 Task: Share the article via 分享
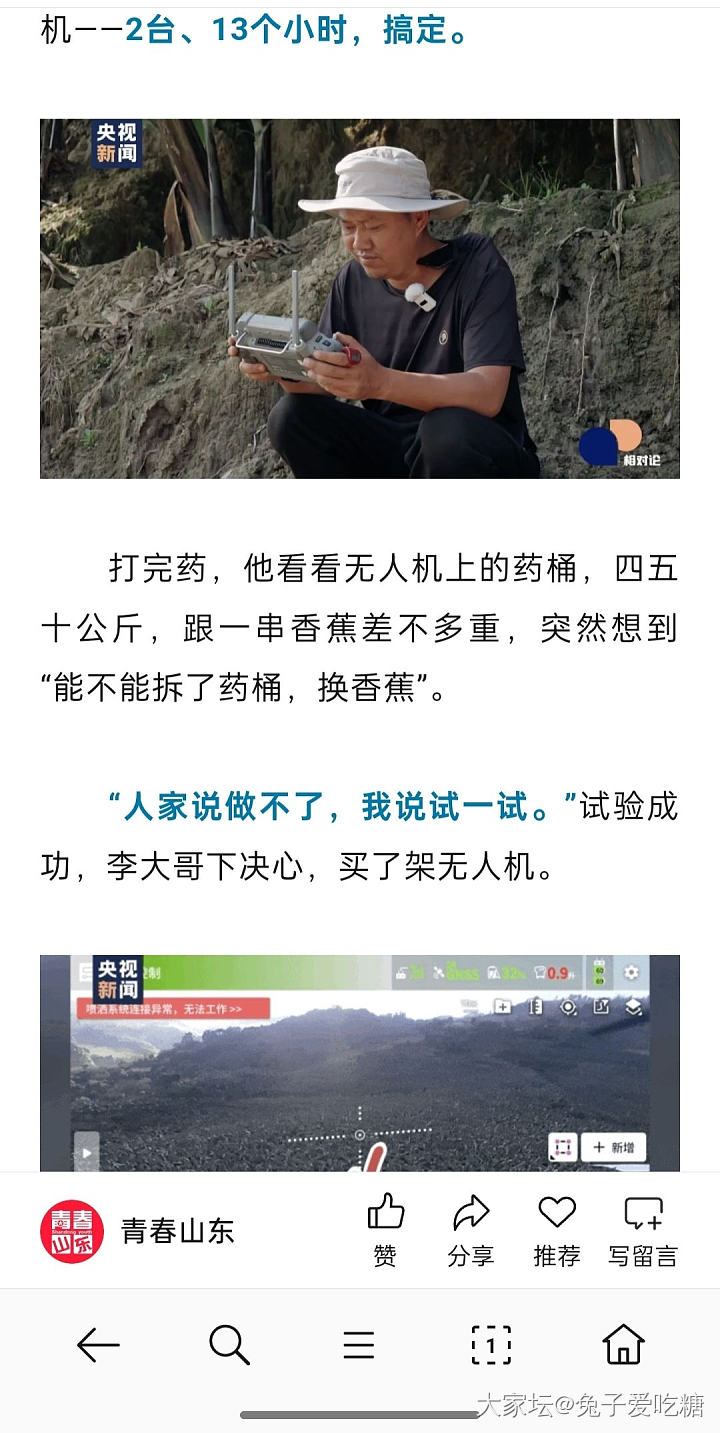click(x=471, y=1229)
